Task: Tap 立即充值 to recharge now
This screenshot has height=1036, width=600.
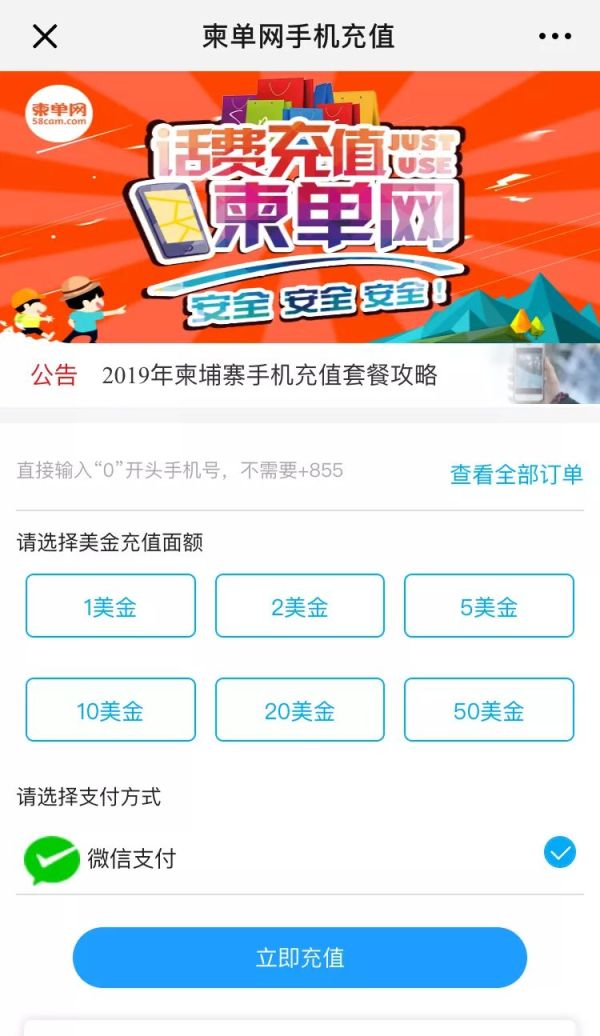Action: (x=300, y=957)
